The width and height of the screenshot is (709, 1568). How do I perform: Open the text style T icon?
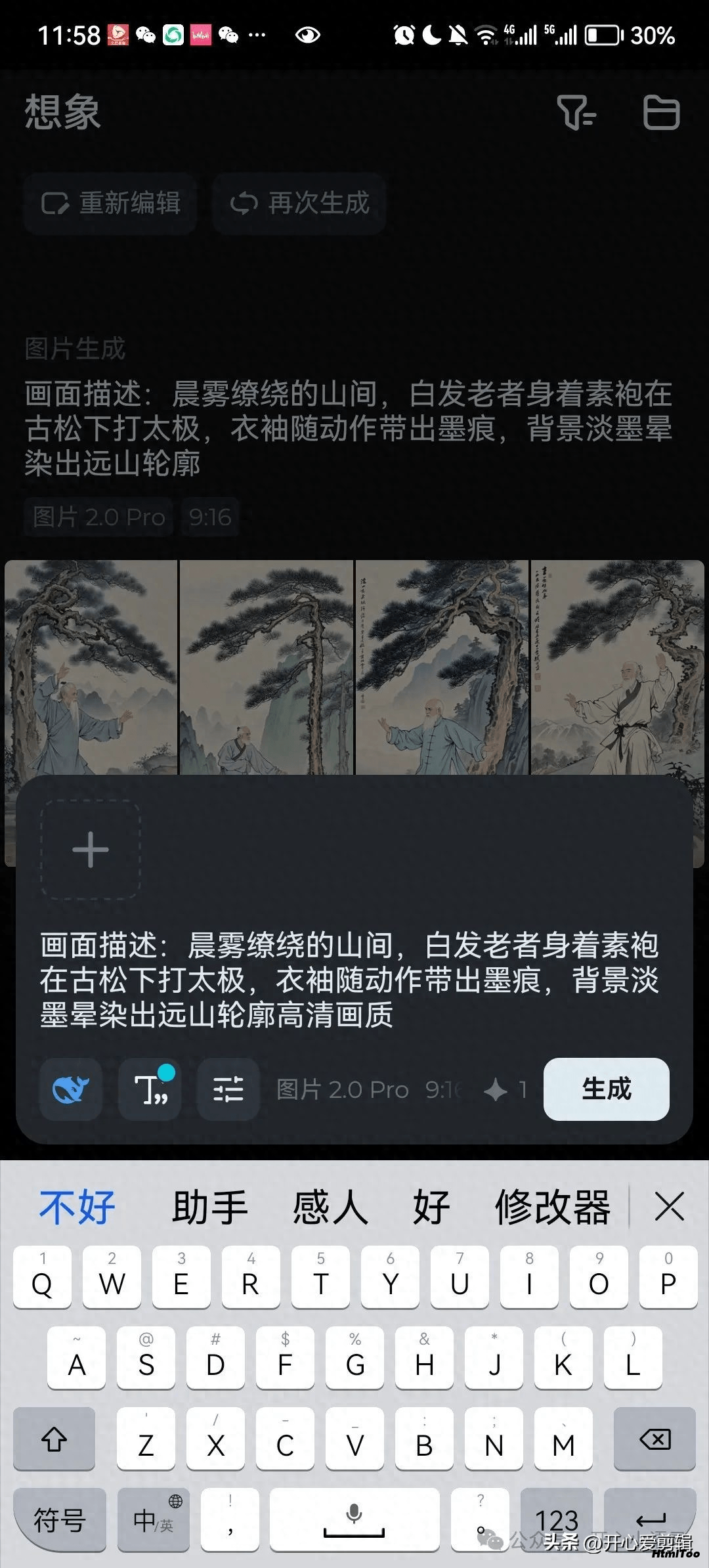coord(150,1089)
